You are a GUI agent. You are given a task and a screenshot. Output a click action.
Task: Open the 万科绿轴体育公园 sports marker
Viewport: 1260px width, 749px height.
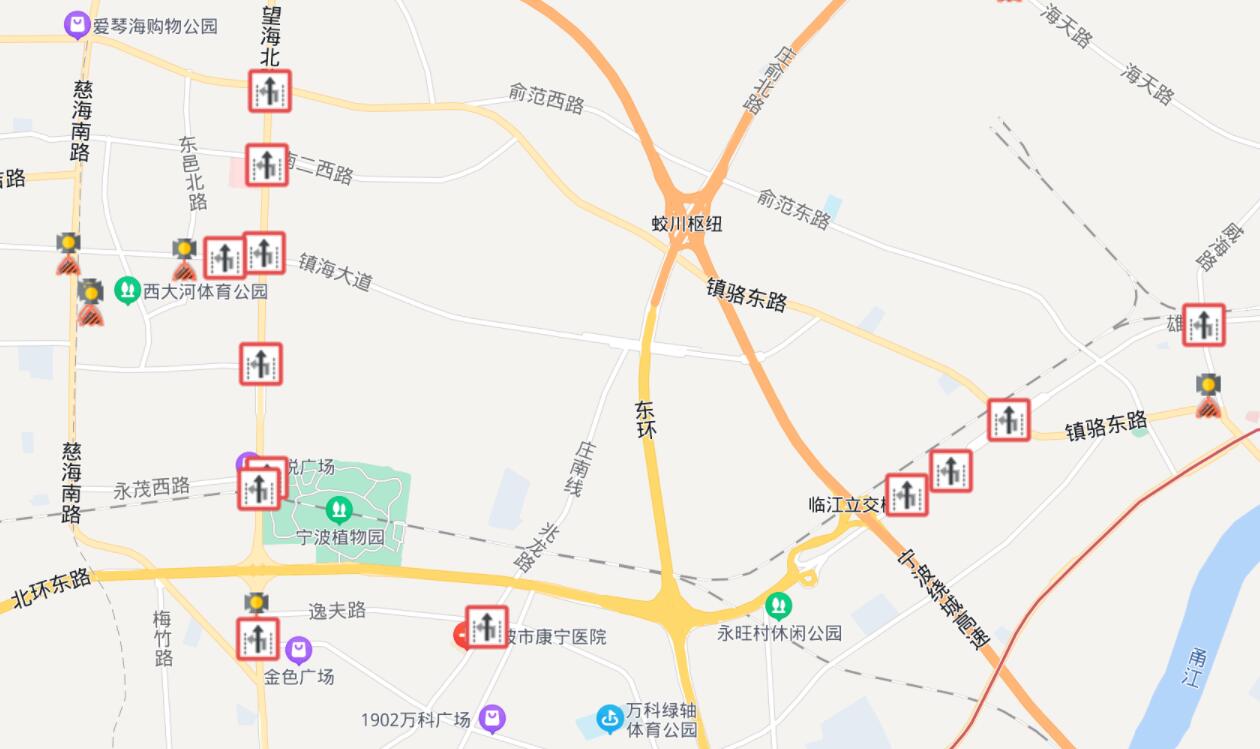610,718
